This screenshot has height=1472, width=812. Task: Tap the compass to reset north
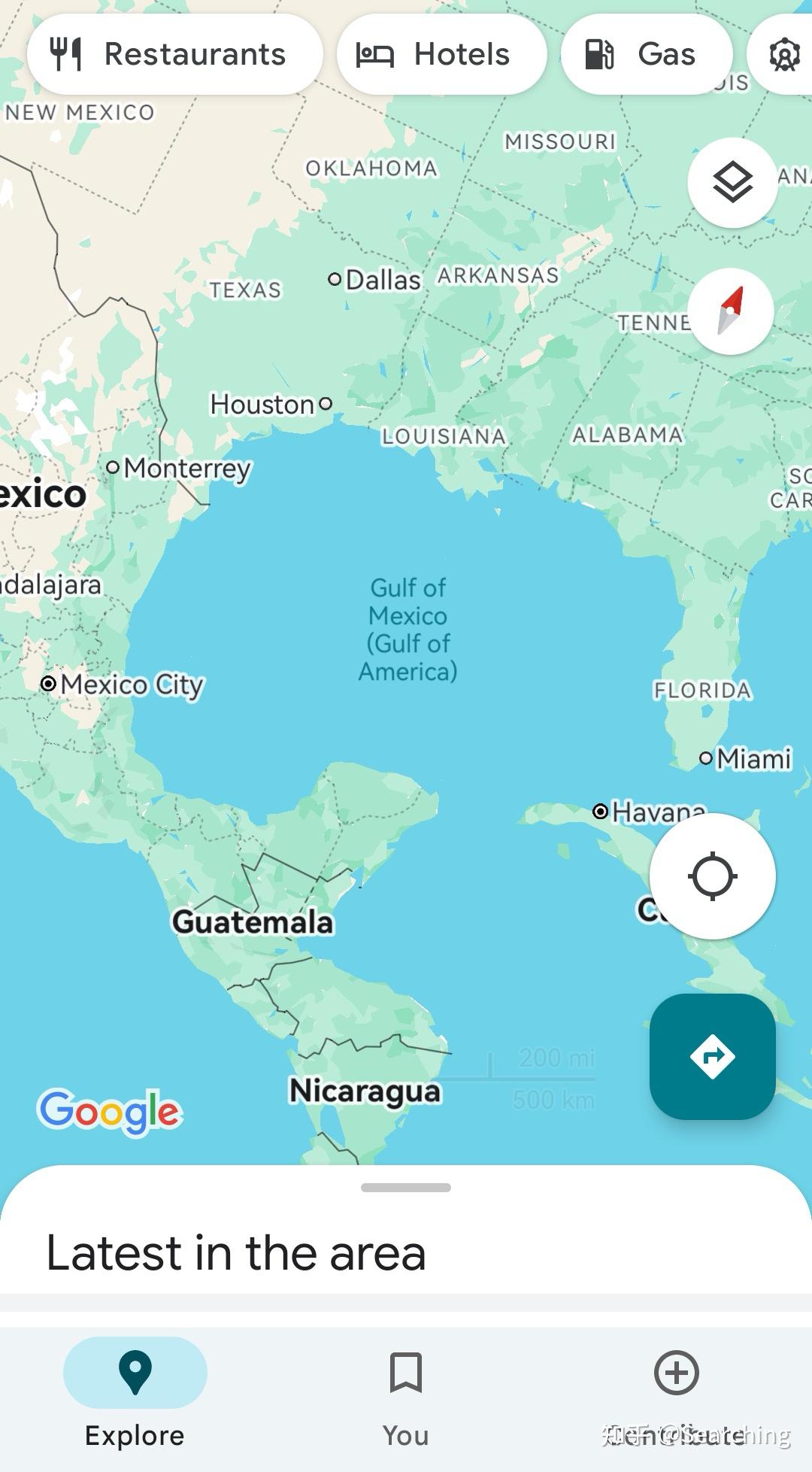pos(731,311)
